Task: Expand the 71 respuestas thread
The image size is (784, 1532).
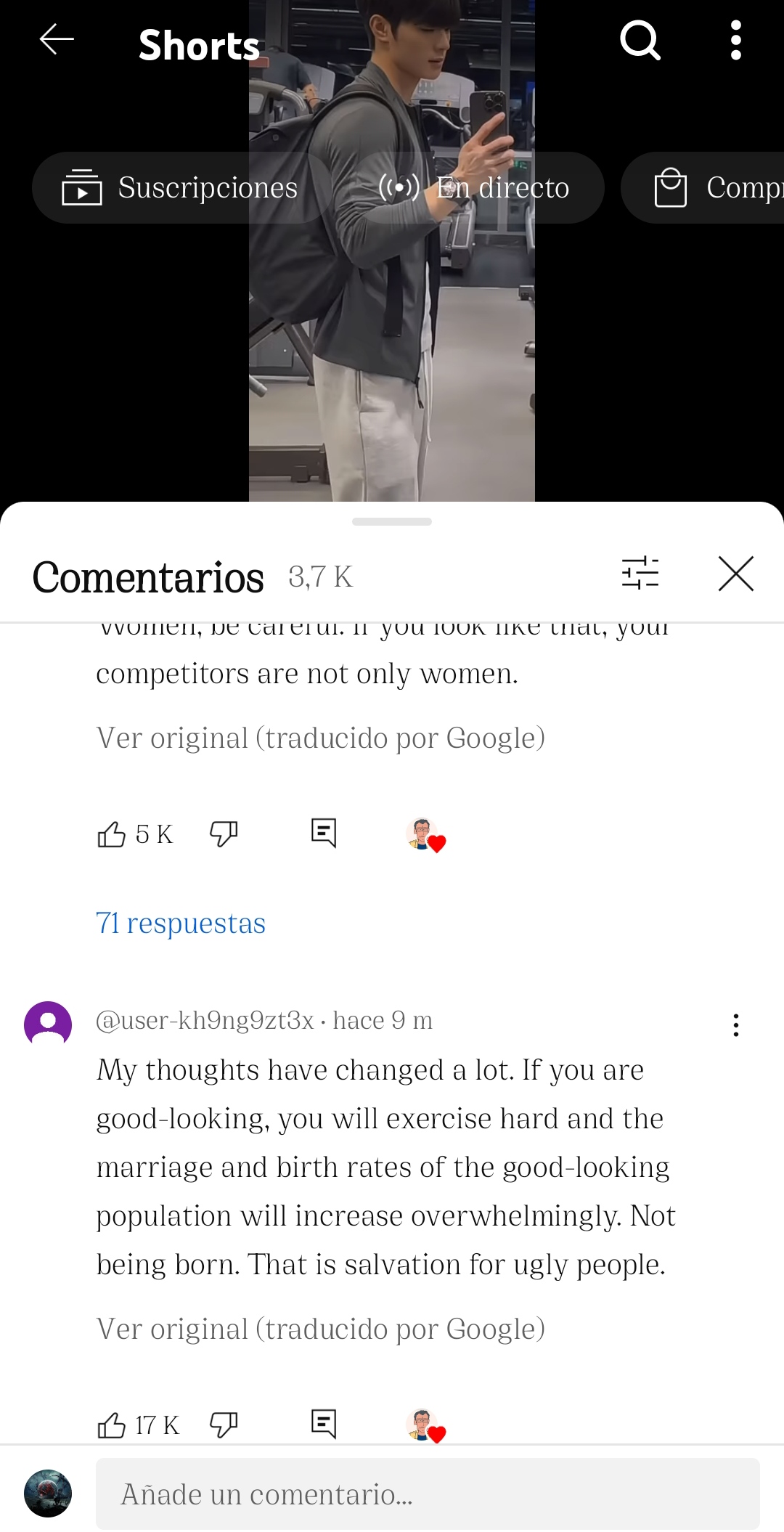Action: click(181, 924)
